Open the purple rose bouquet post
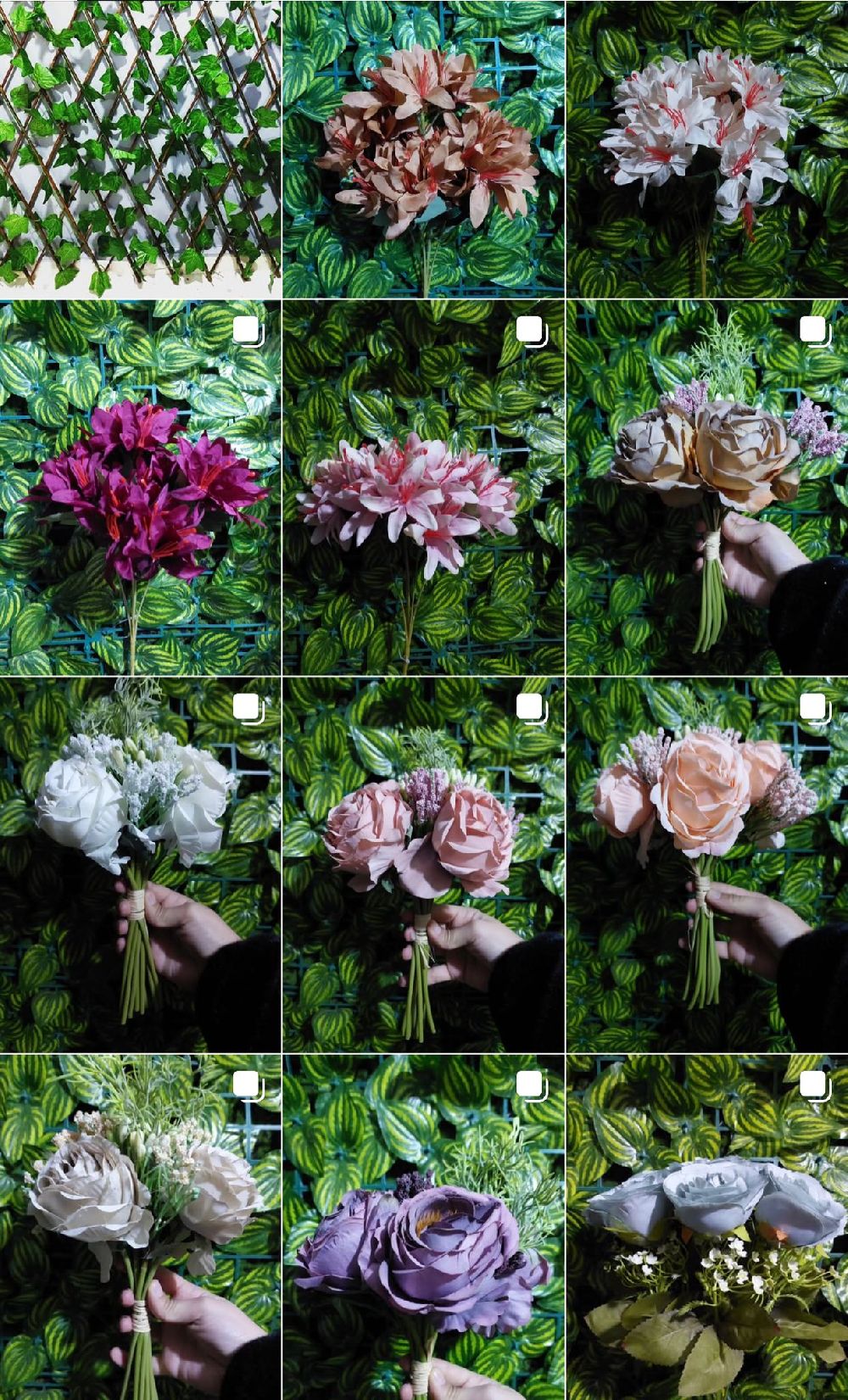 (x=423, y=1227)
